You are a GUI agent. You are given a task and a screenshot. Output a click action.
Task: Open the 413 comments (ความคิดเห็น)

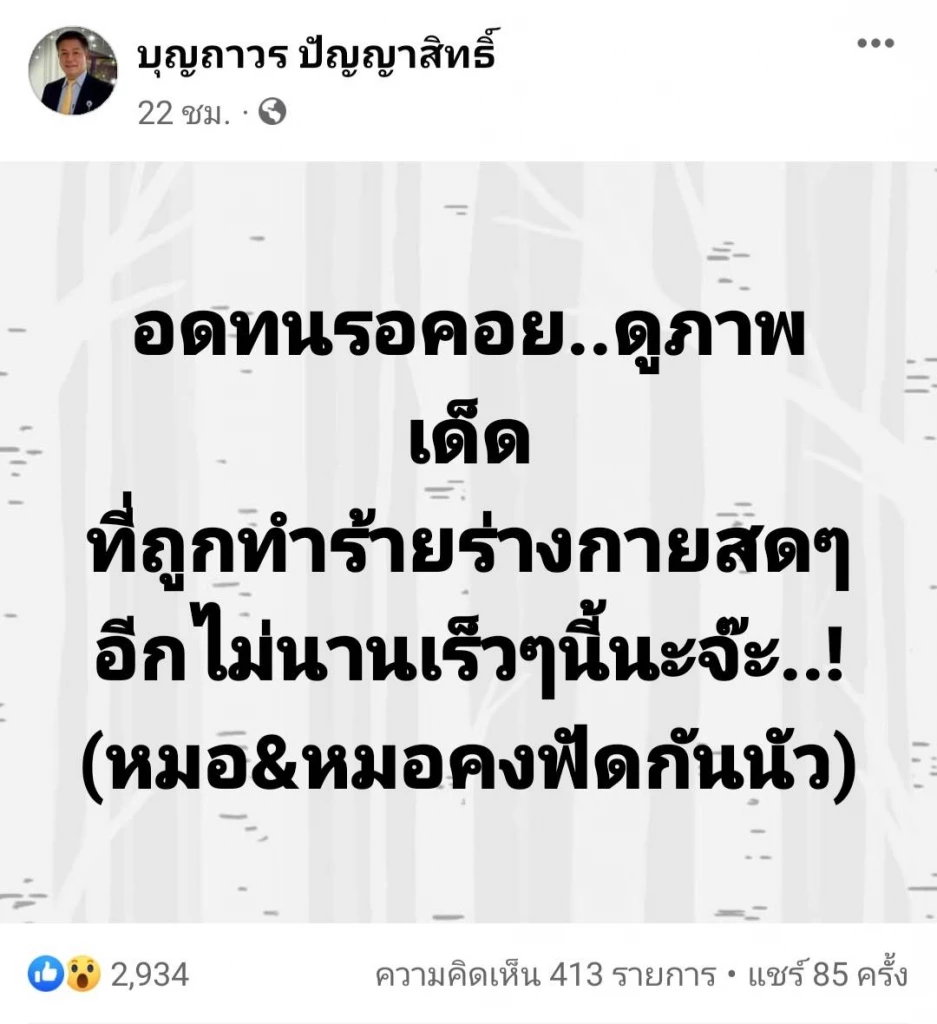point(545,973)
